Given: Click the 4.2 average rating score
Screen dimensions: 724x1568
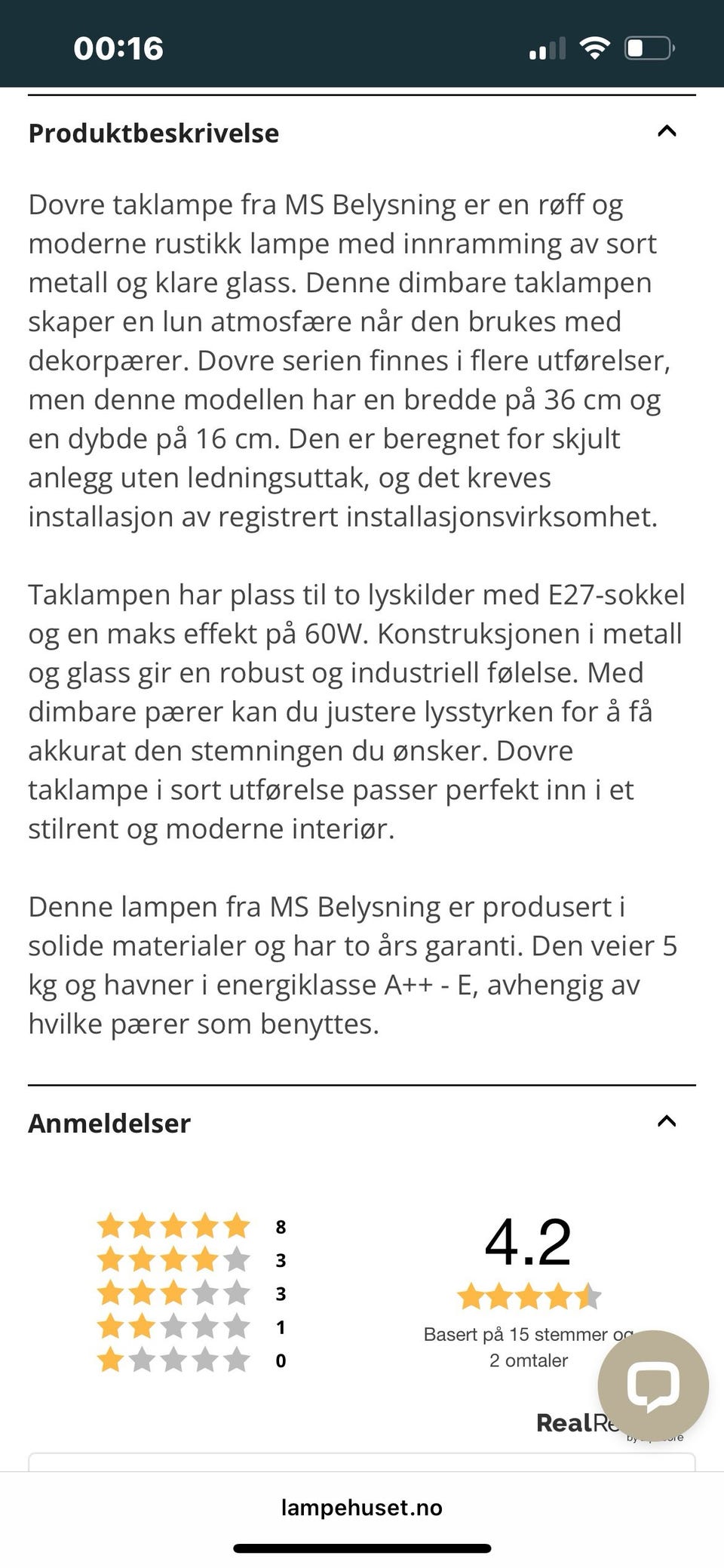Looking at the screenshot, I should coord(528,1241).
